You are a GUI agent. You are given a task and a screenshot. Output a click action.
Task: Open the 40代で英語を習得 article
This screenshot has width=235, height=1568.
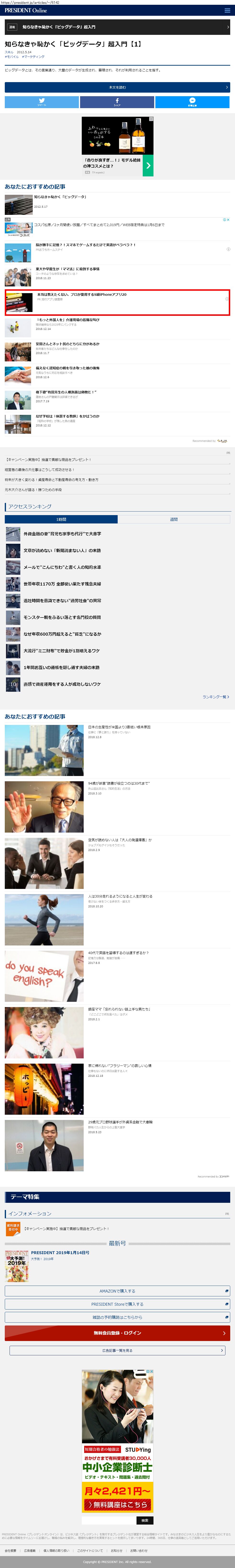pyautogui.click(x=118, y=953)
